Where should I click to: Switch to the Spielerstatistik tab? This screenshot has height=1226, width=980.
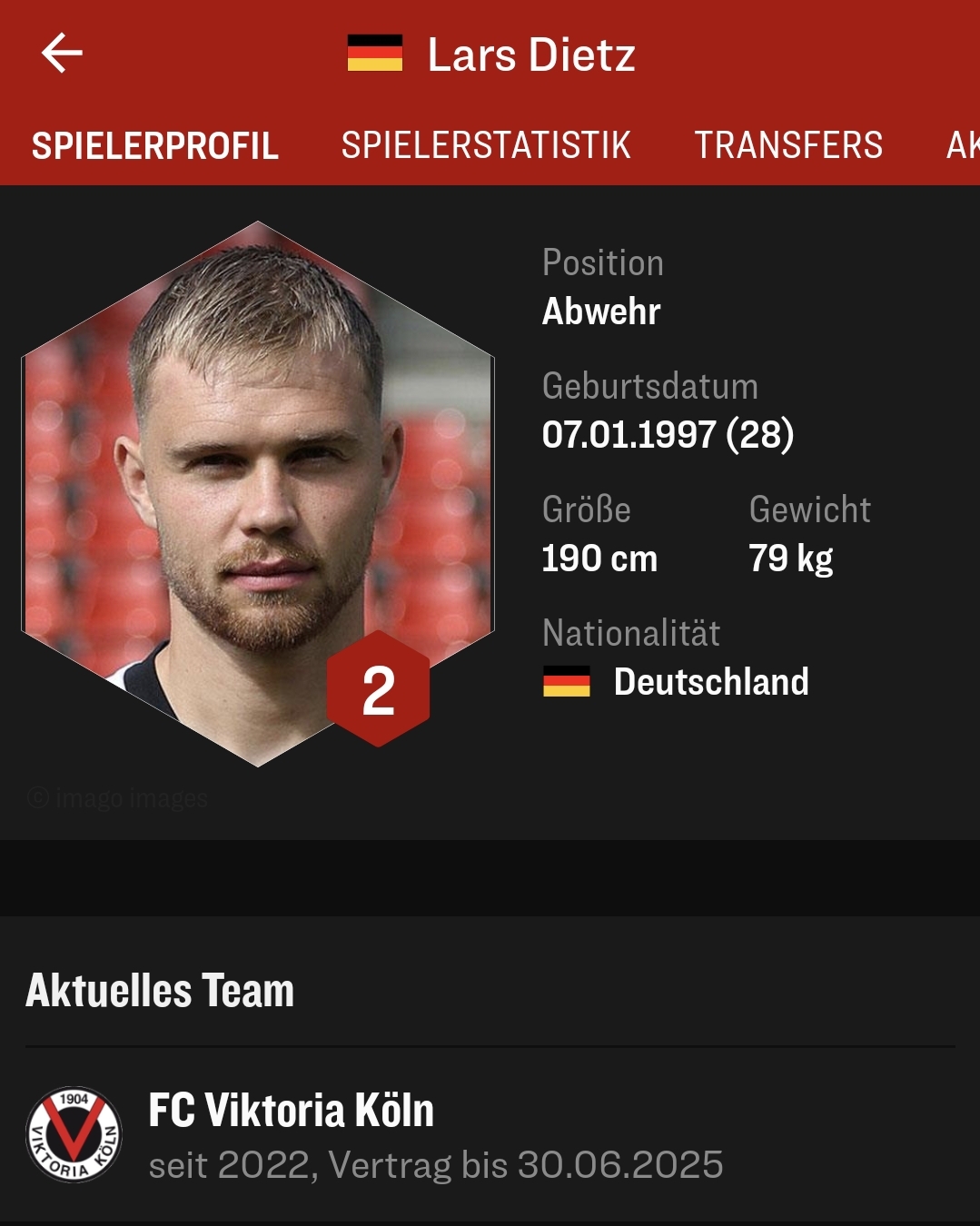pos(486,145)
